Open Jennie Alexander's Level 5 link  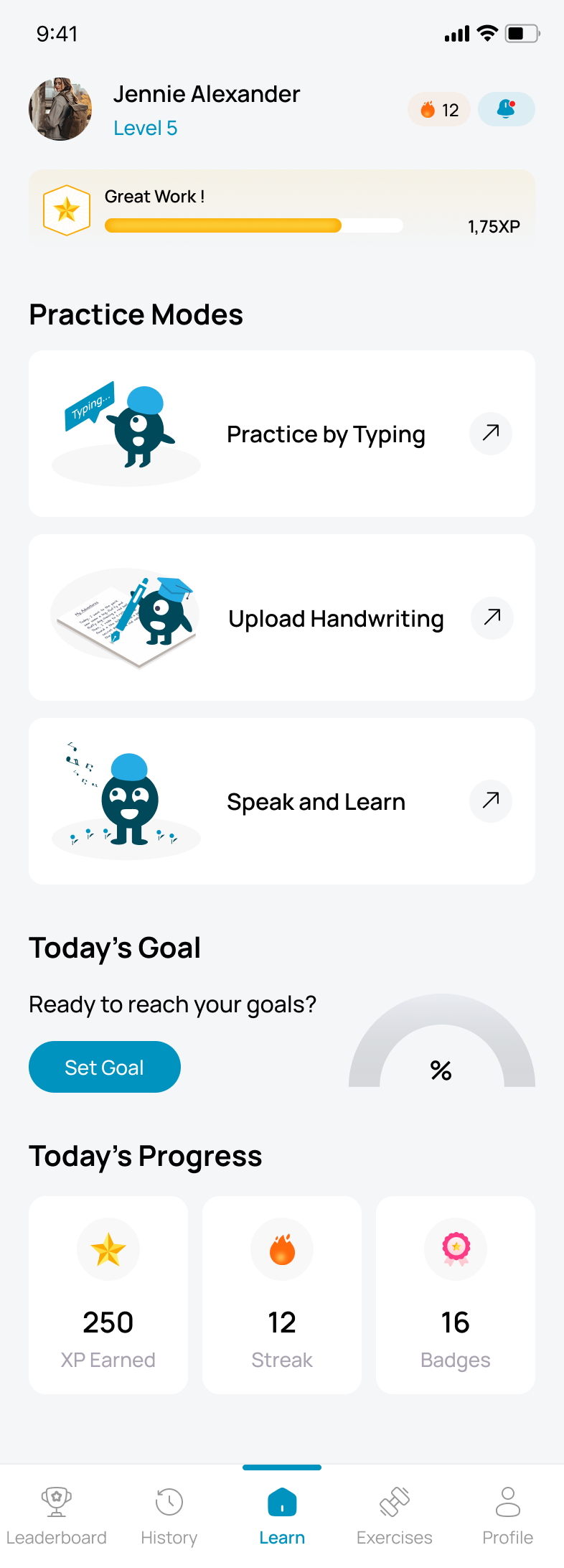(x=146, y=128)
